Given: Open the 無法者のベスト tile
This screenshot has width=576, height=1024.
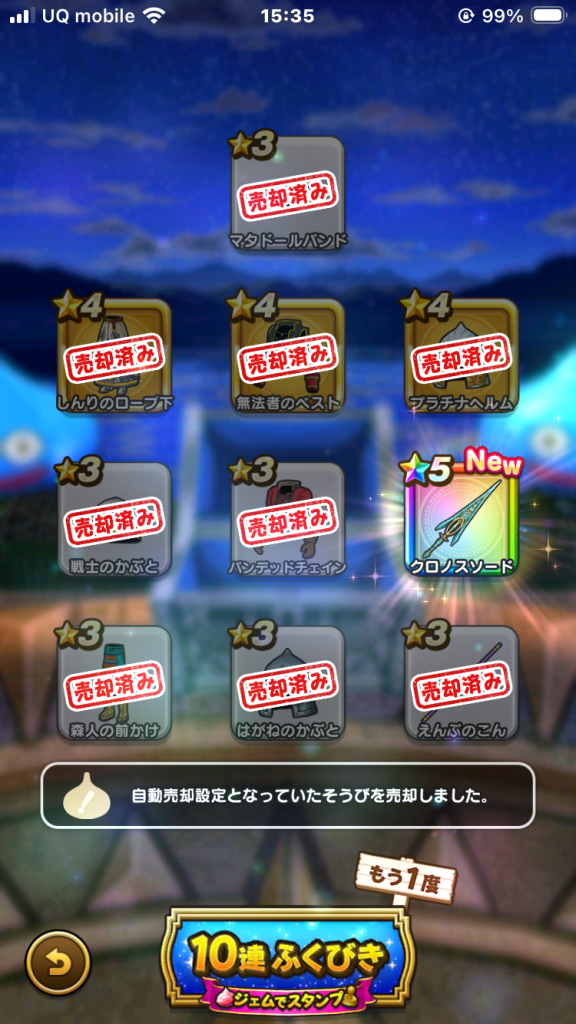Looking at the screenshot, I should click(x=288, y=356).
